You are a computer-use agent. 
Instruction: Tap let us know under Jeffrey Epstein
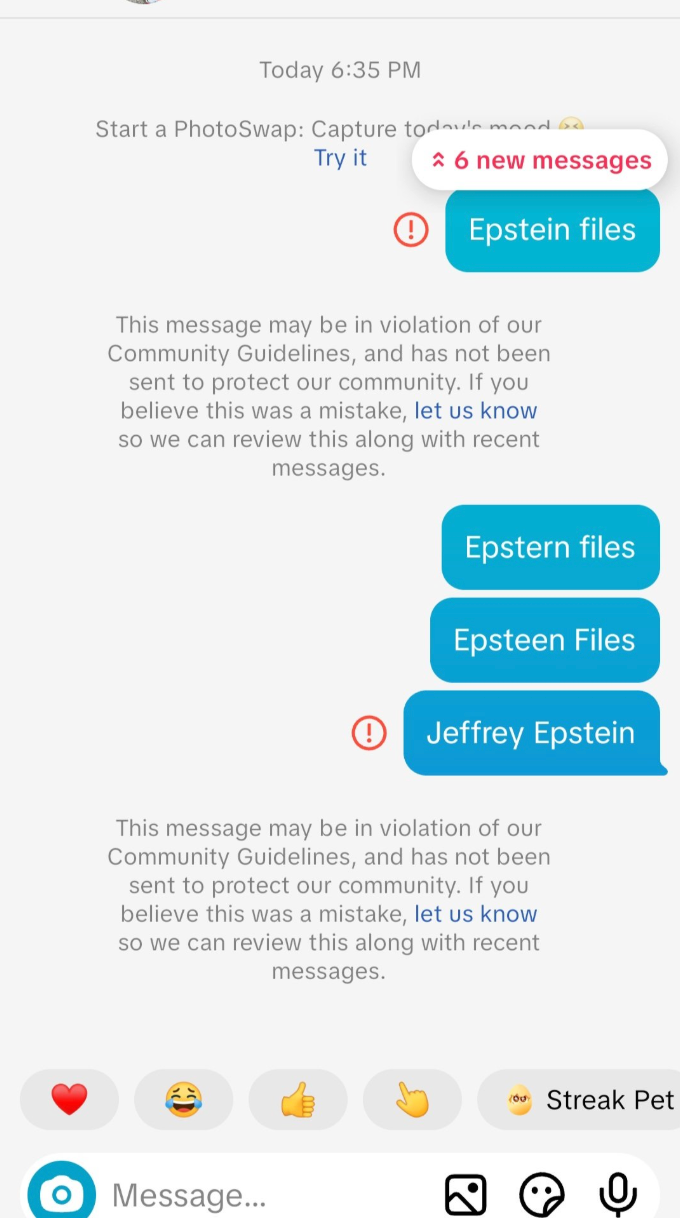[475, 914]
